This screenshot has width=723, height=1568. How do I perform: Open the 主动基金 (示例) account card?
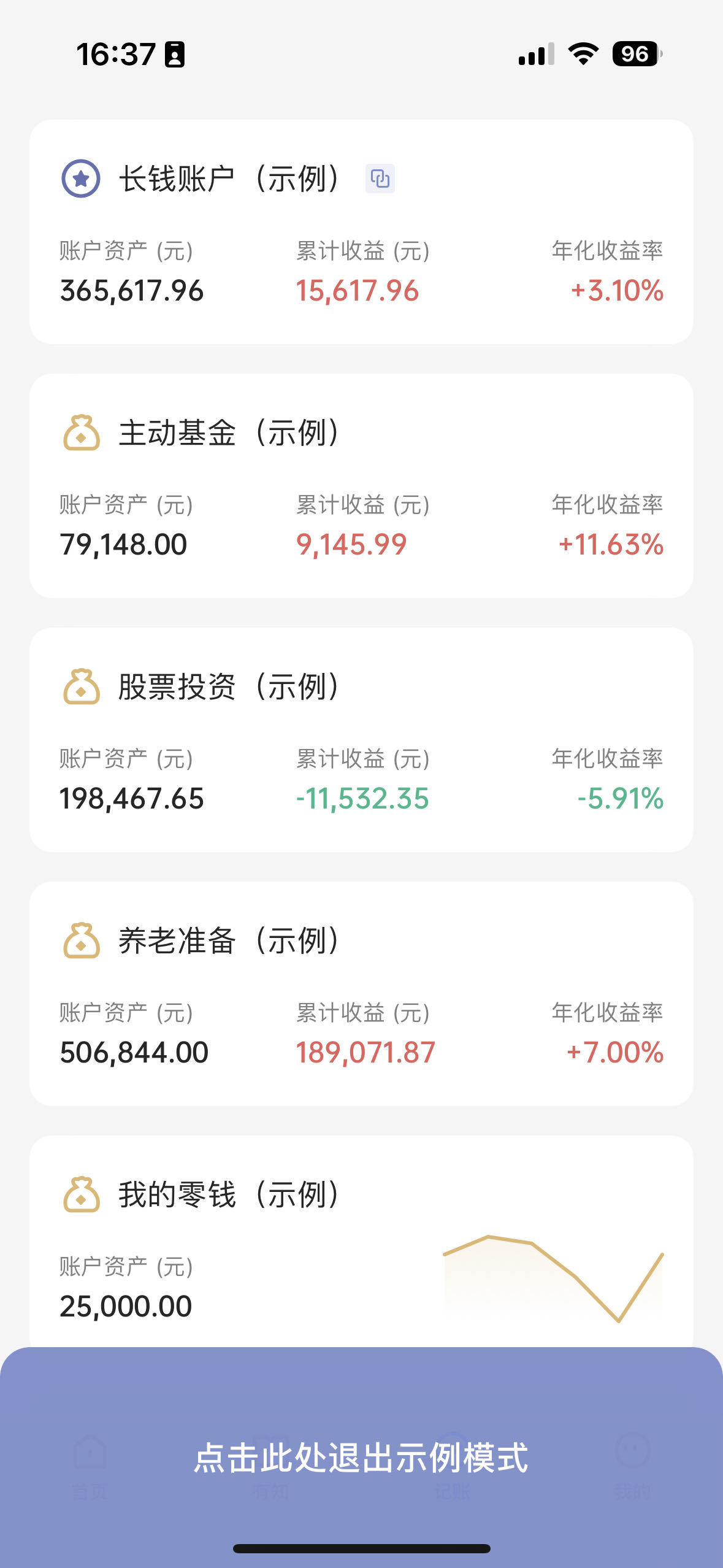361,486
